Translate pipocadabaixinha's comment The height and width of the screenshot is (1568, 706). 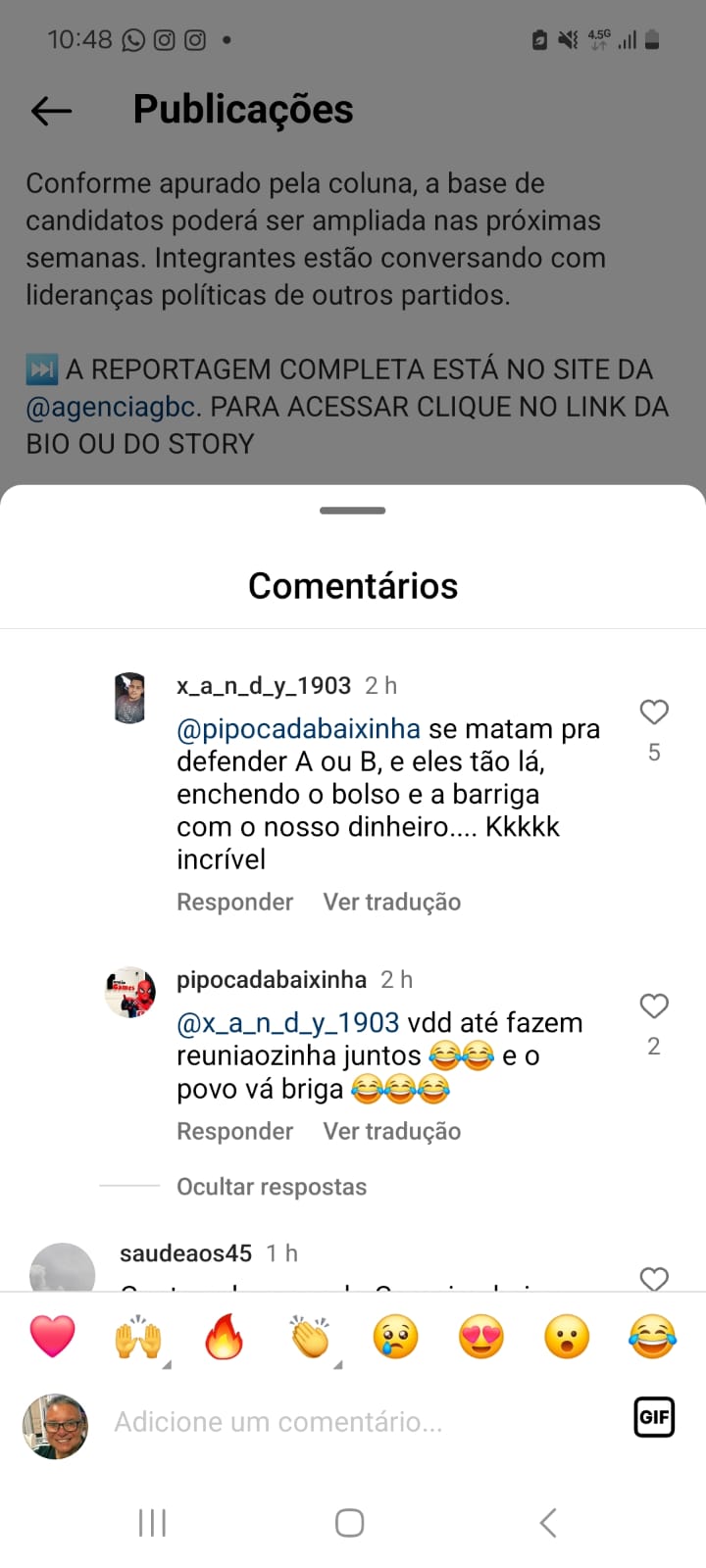click(x=391, y=1131)
